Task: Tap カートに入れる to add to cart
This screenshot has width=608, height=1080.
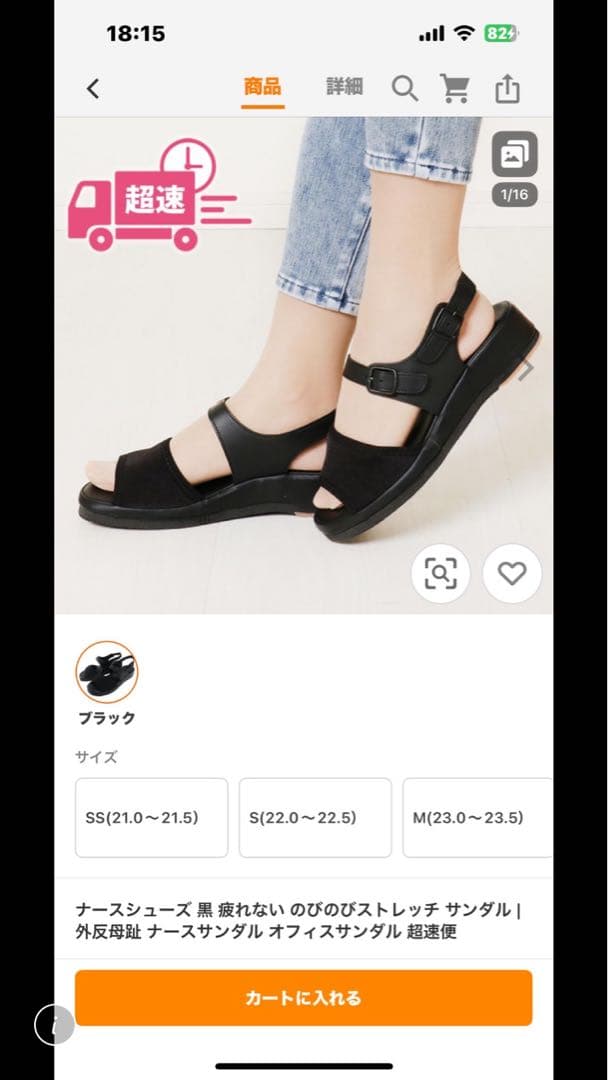Action: click(304, 998)
